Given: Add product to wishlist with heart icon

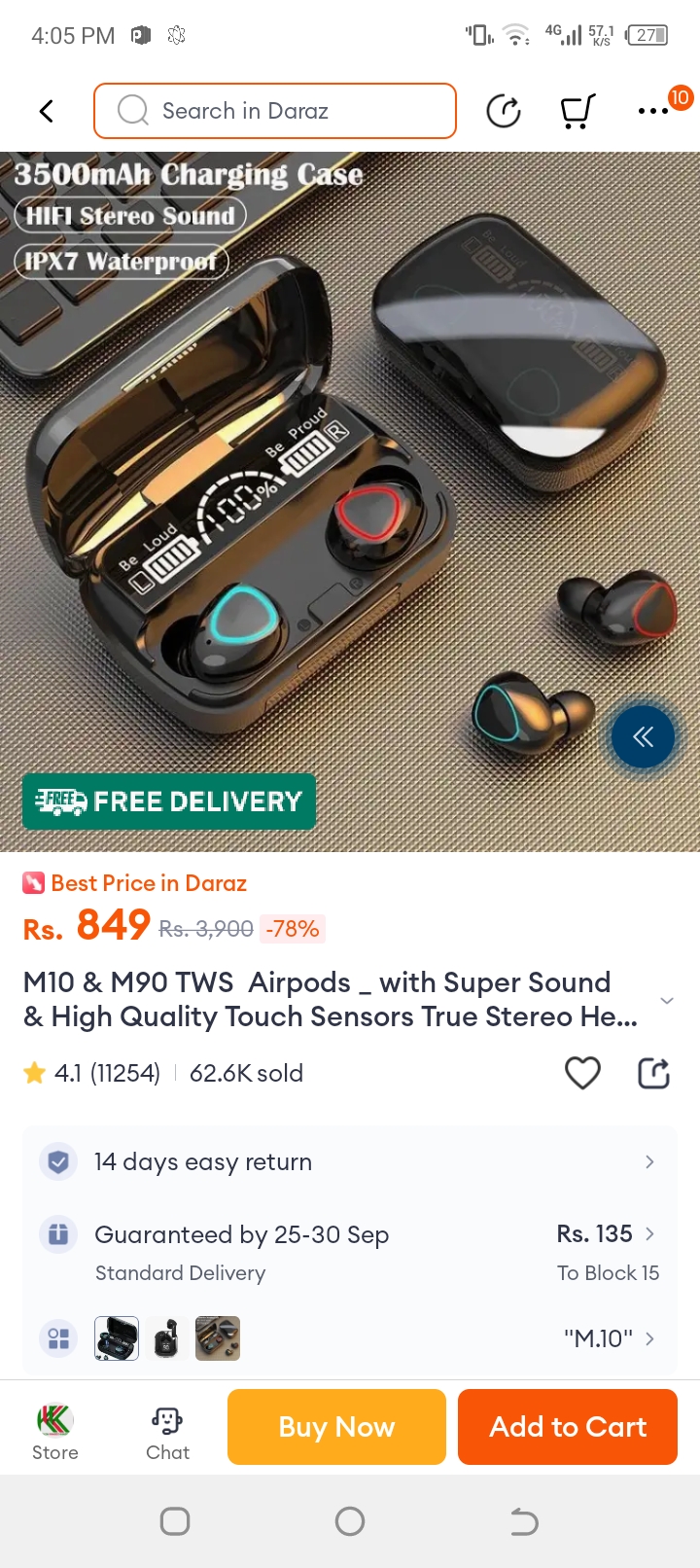Looking at the screenshot, I should click(582, 1073).
